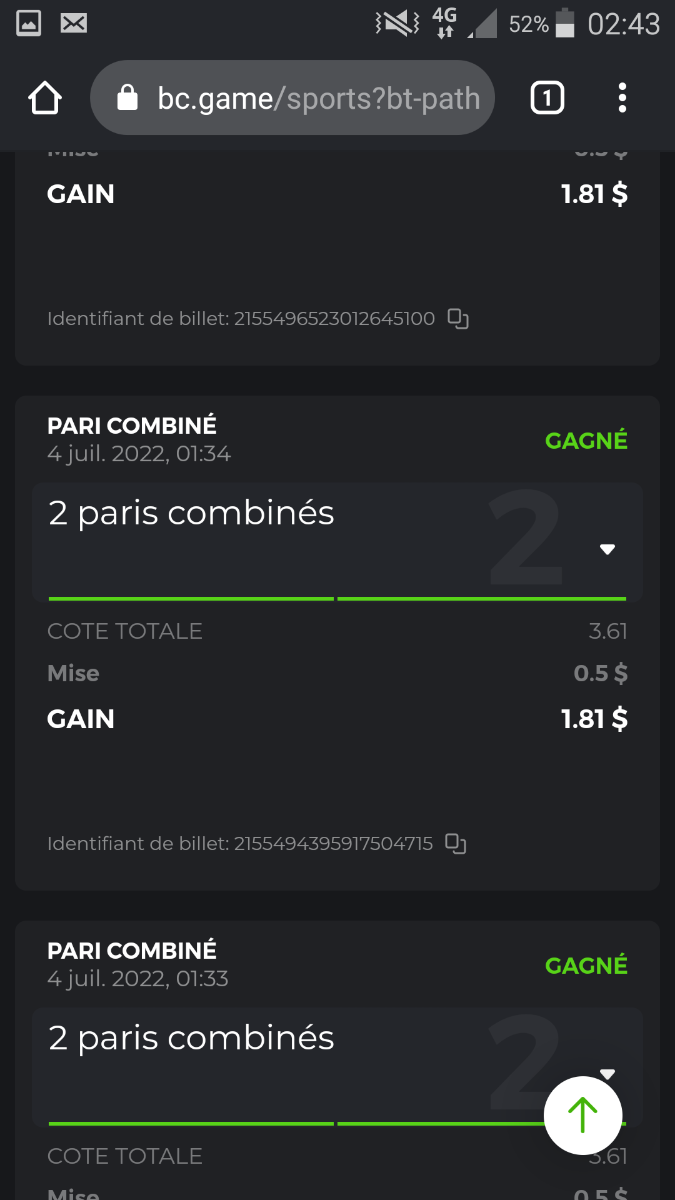
Task: Copy ticket ID ending in 504715
Action: coord(456,844)
